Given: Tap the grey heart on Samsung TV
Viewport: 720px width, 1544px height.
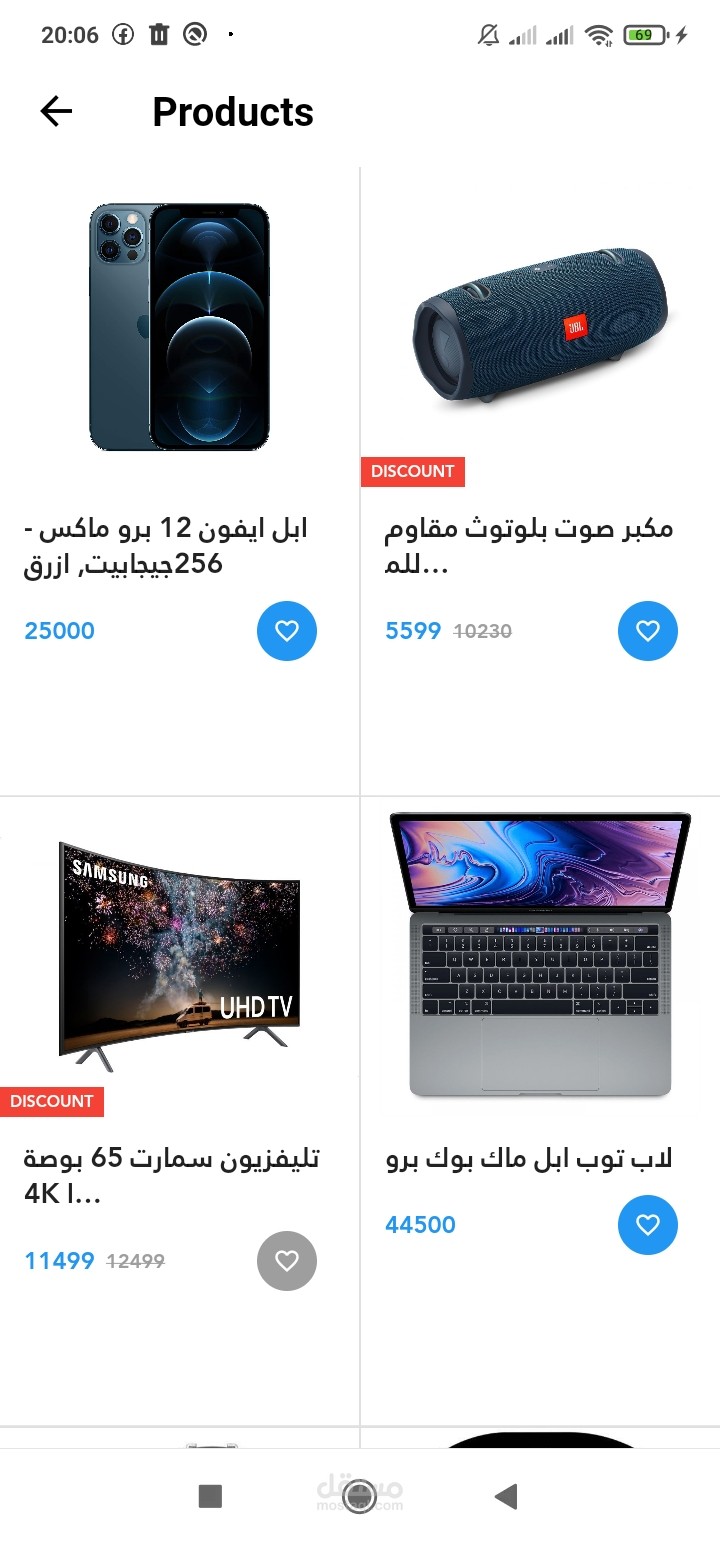Looking at the screenshot, I should click(287, 1261).
